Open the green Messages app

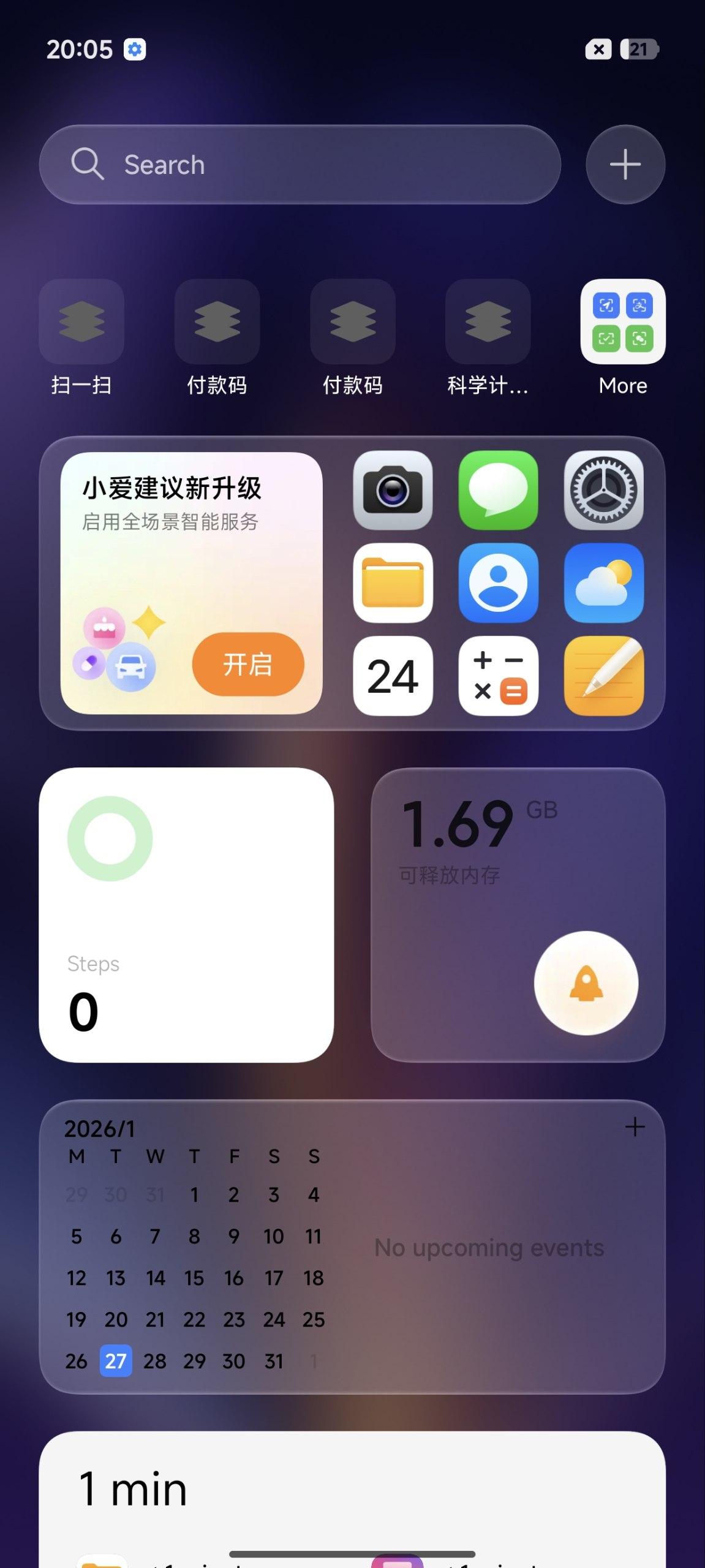coord(499,491)
